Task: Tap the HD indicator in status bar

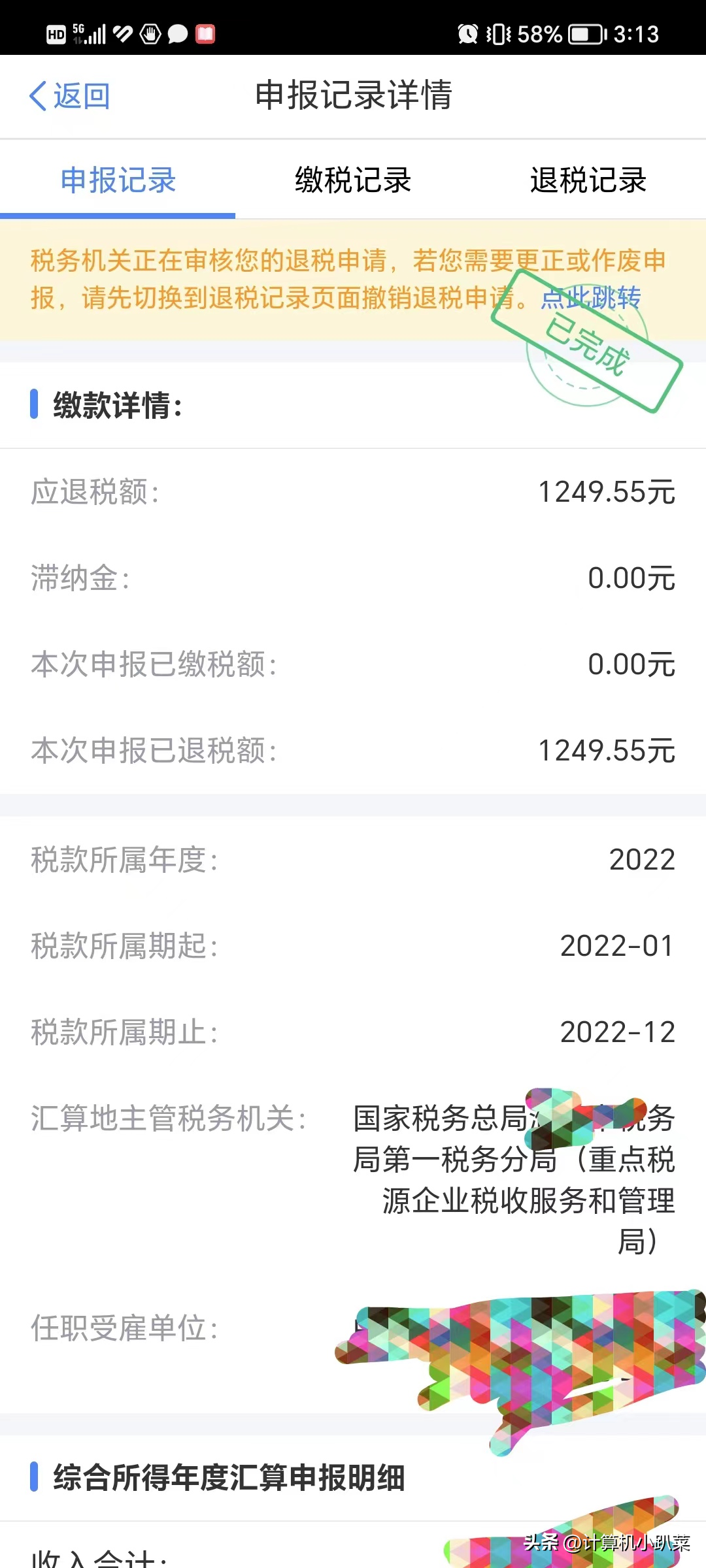Action: click(x=55, y=33)
